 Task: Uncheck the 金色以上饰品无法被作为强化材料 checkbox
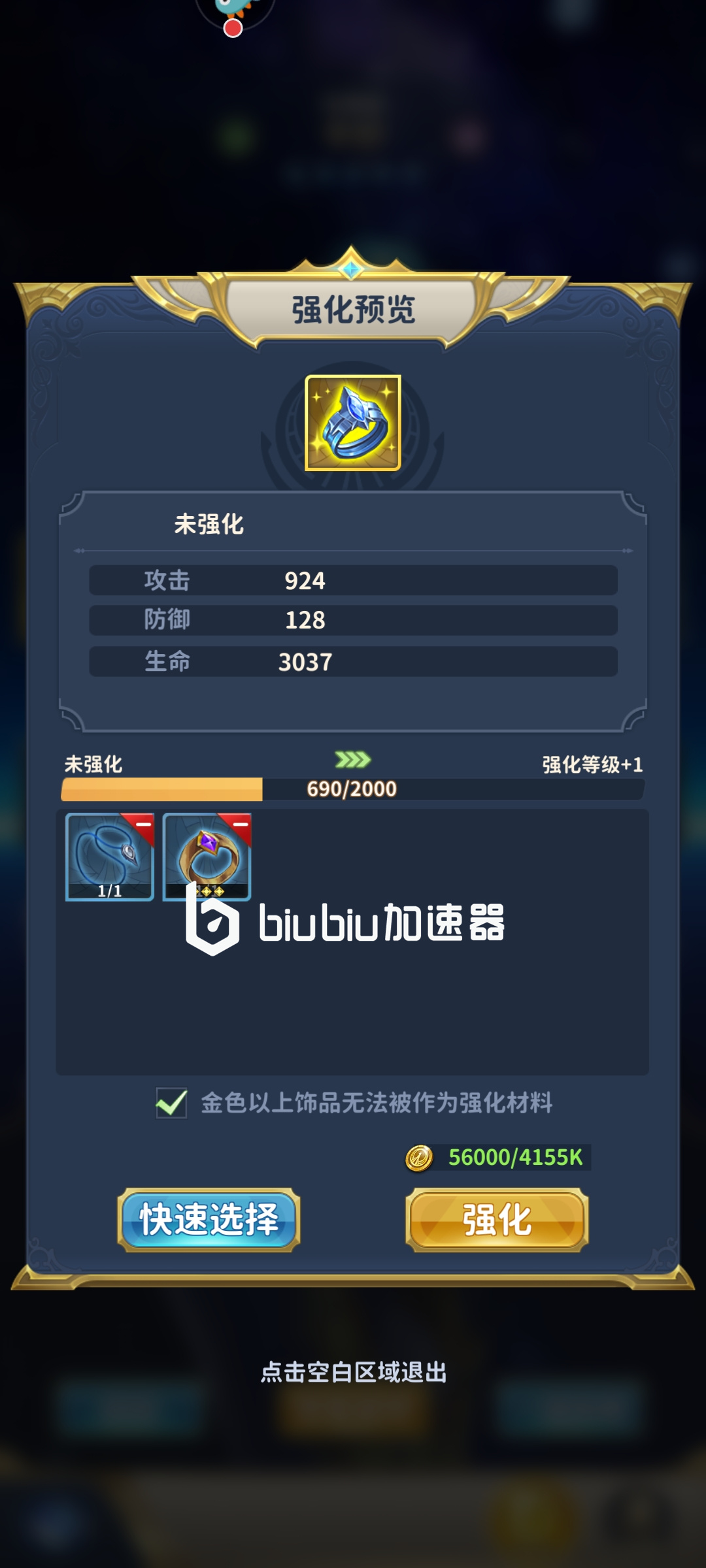[x=172, y=1103]
